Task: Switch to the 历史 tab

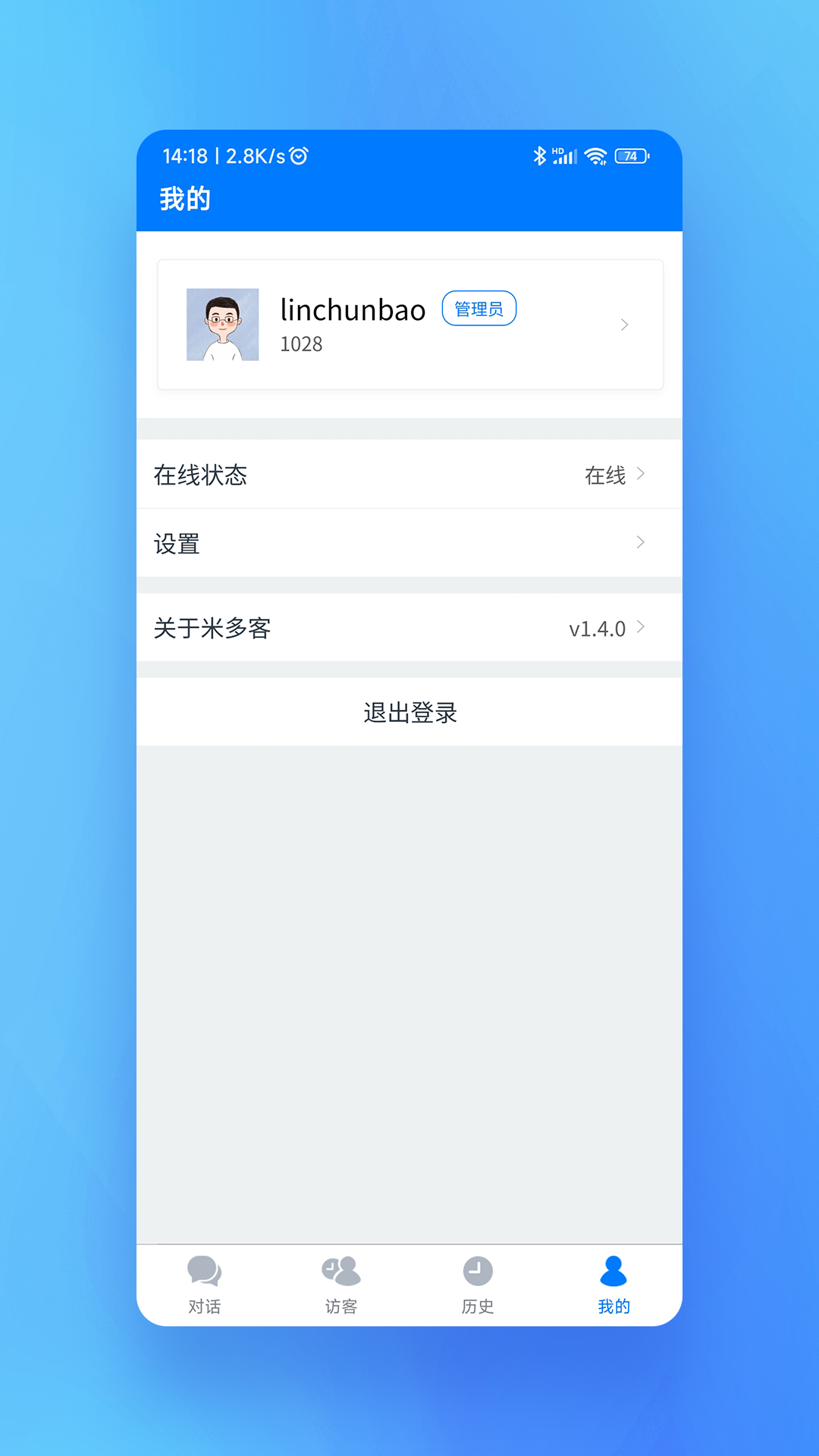Action: coord(478,1285)
